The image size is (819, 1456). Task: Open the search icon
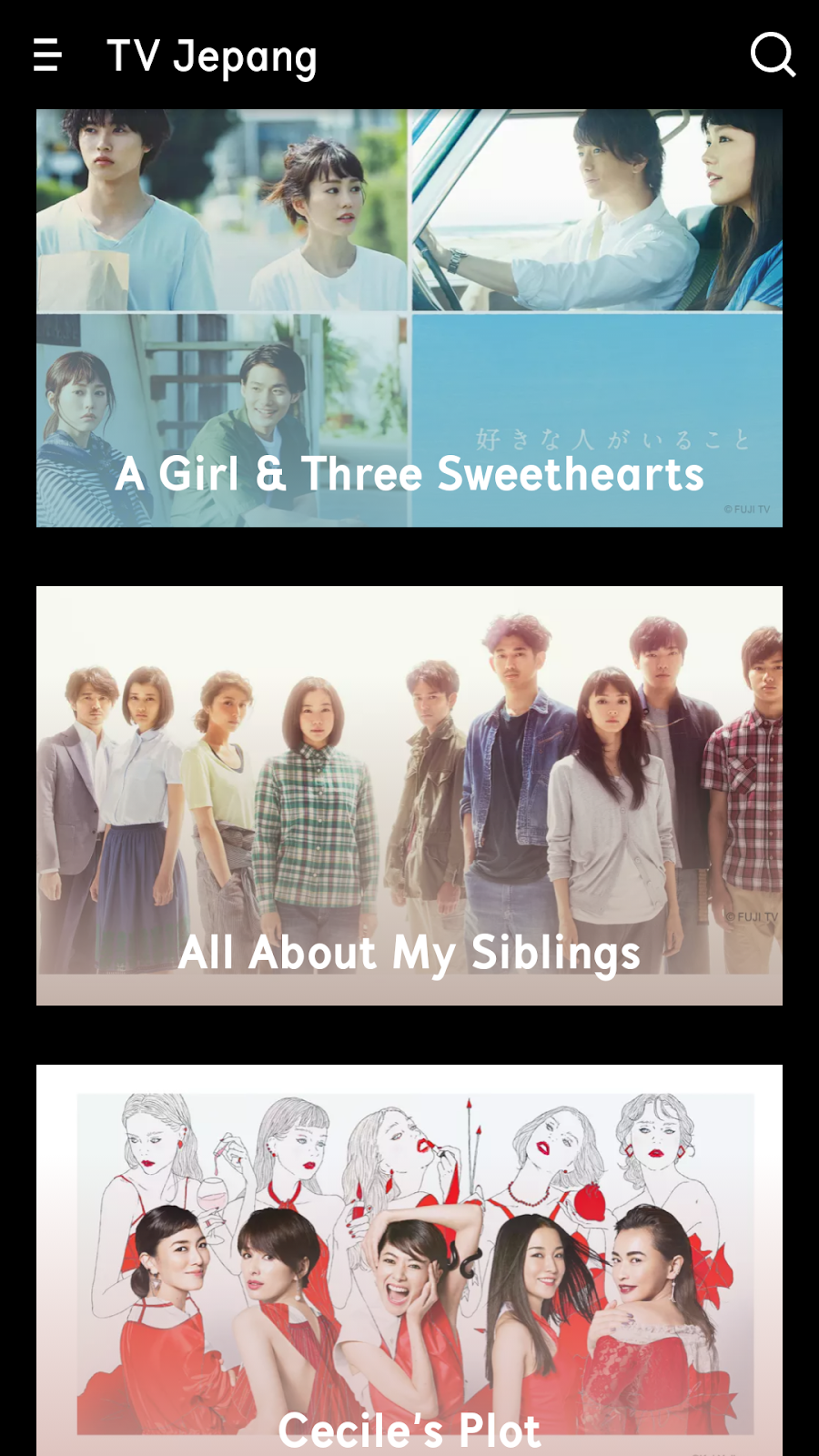(772, 56)
